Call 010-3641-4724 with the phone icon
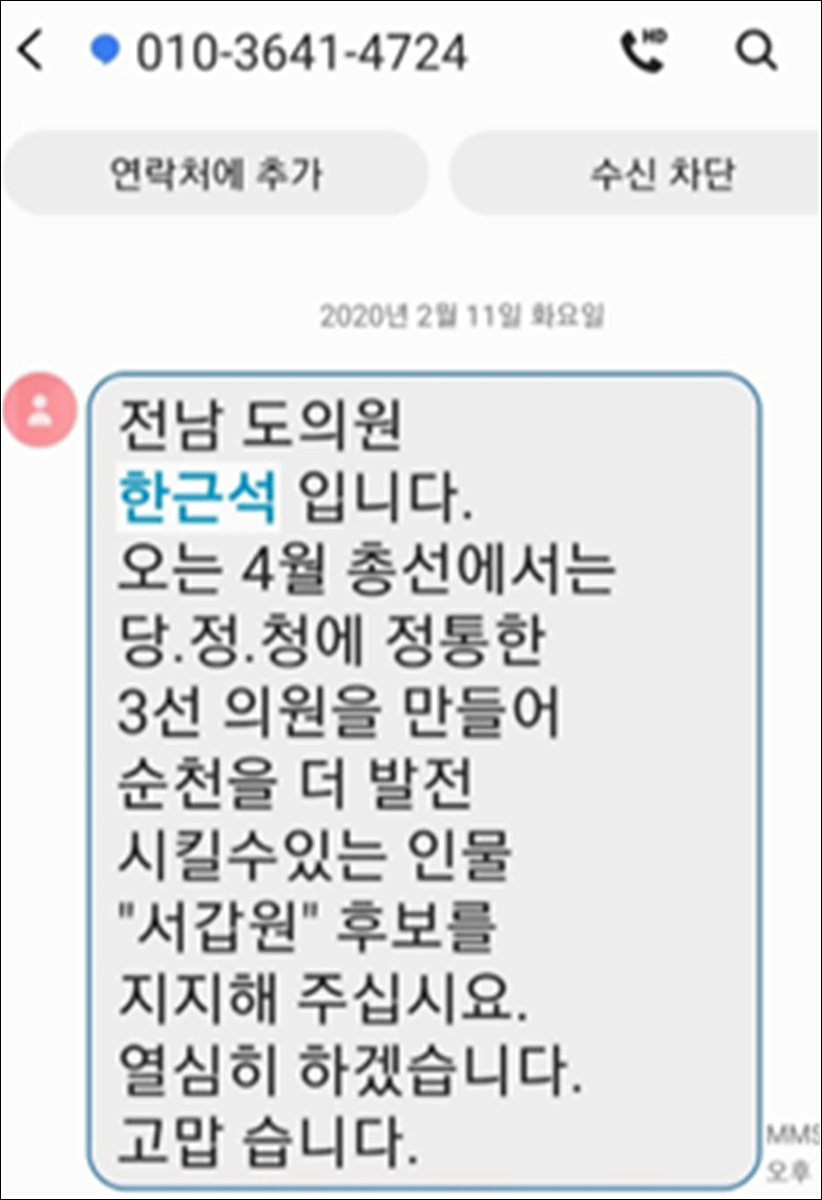Viewport: 822px width, 1200px height. (x=643, y=51)
